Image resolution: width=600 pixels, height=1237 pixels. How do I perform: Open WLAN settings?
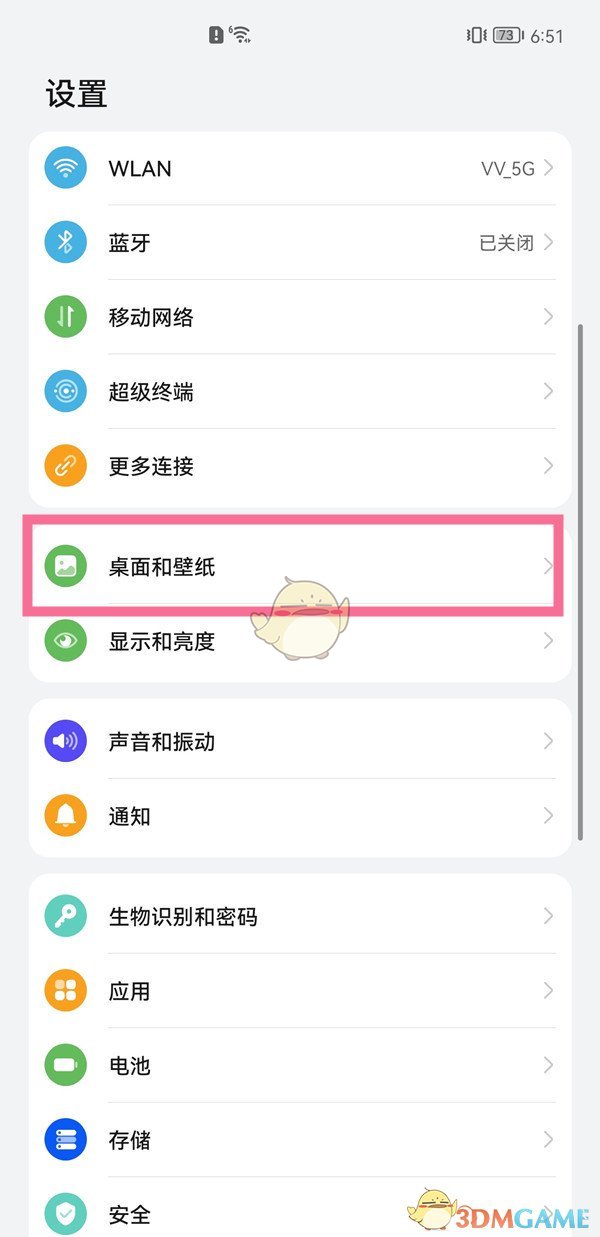point(300,168)
